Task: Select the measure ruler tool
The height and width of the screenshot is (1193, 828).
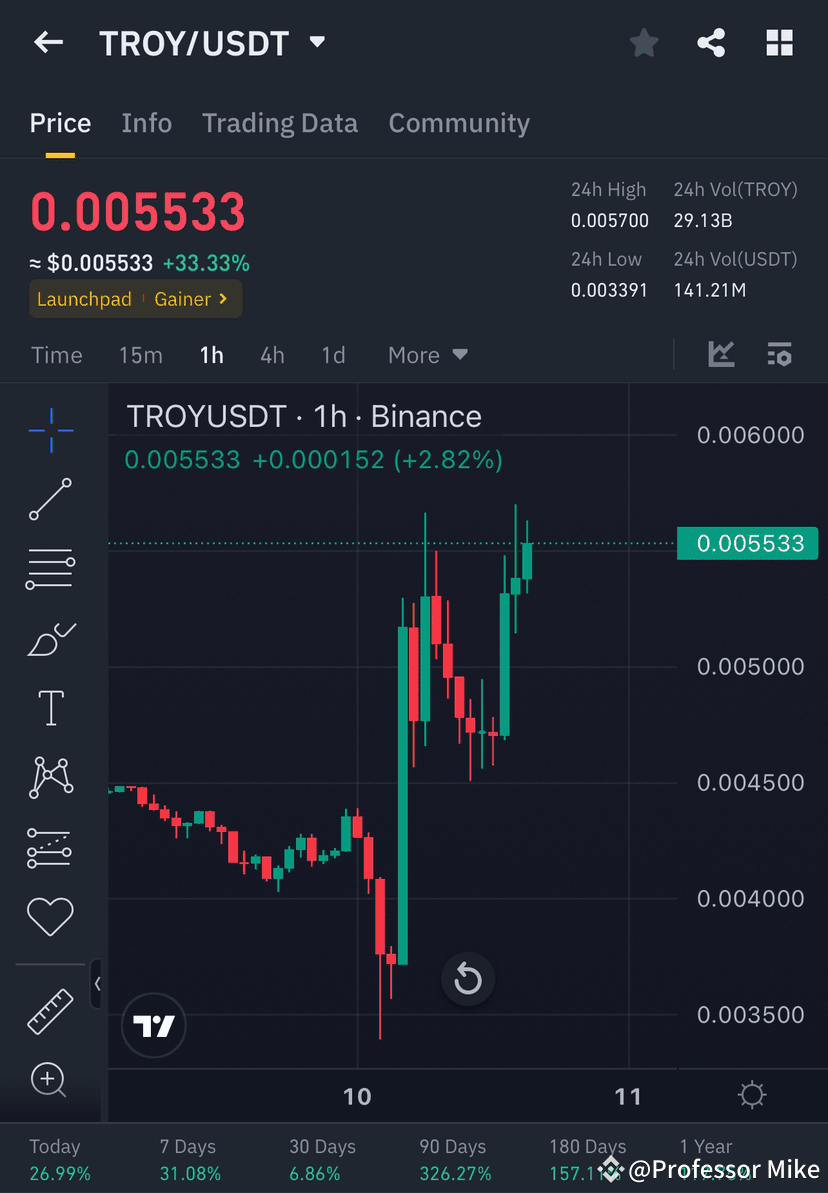Action: click(50, 1010)
